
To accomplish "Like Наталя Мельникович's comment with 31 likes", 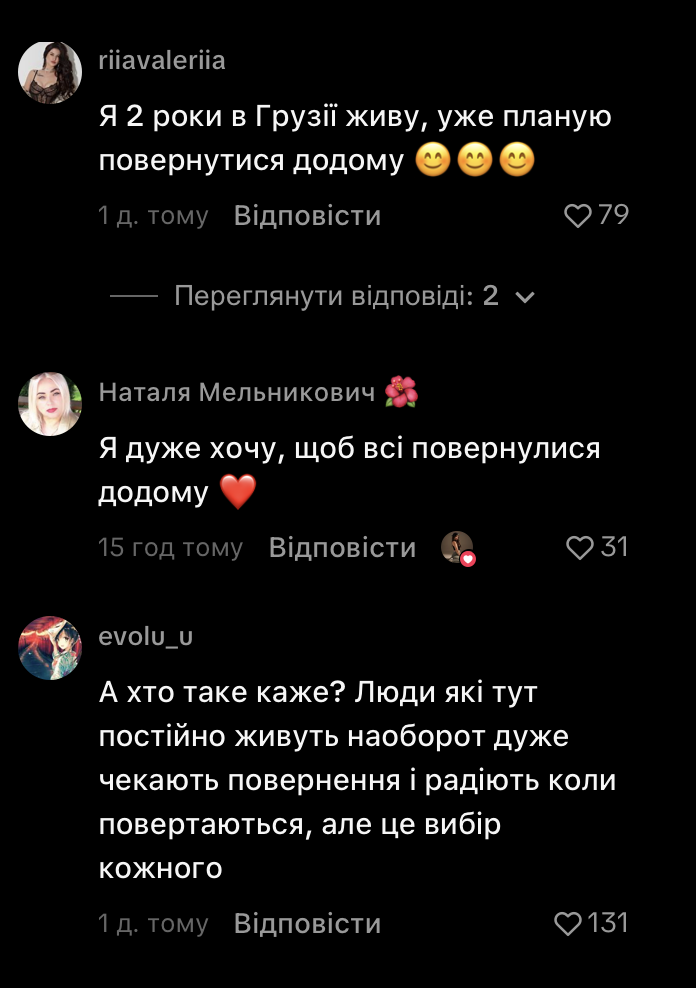I will click(x=580, y=548).
